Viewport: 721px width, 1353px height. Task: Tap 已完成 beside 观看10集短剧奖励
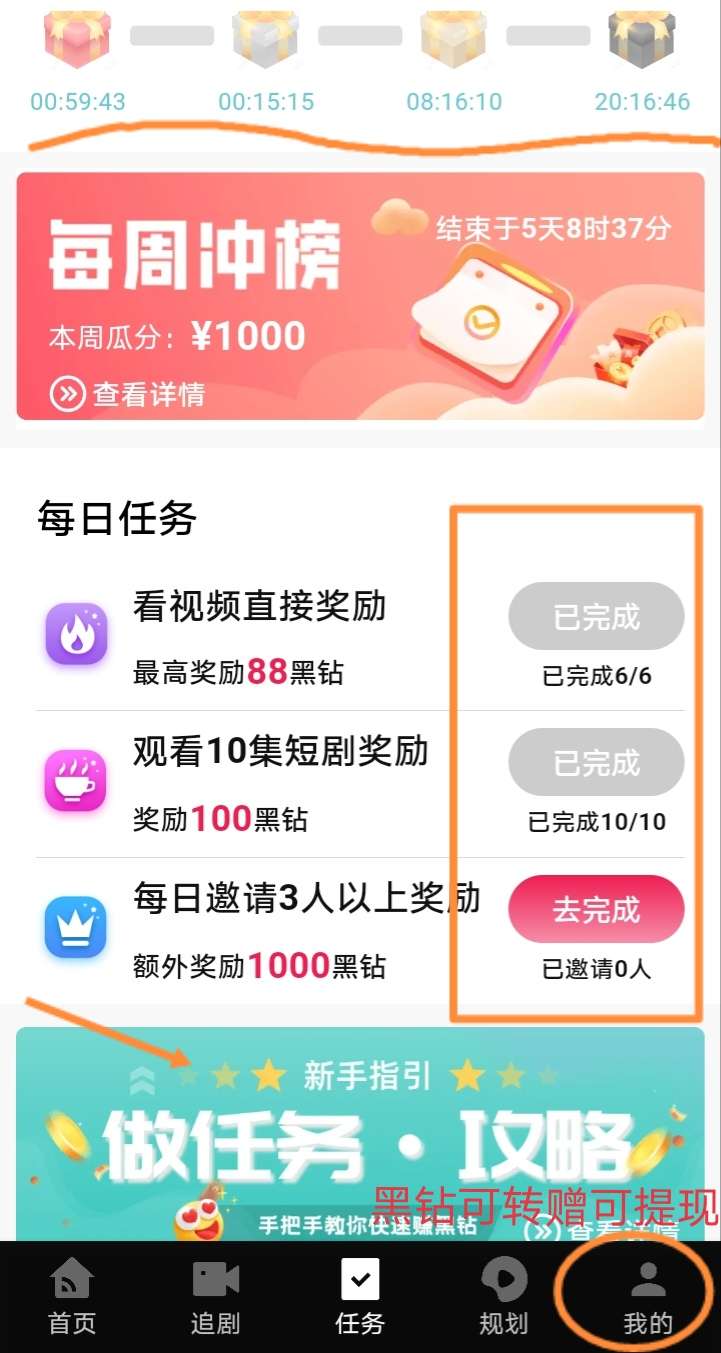coord(596,763)
